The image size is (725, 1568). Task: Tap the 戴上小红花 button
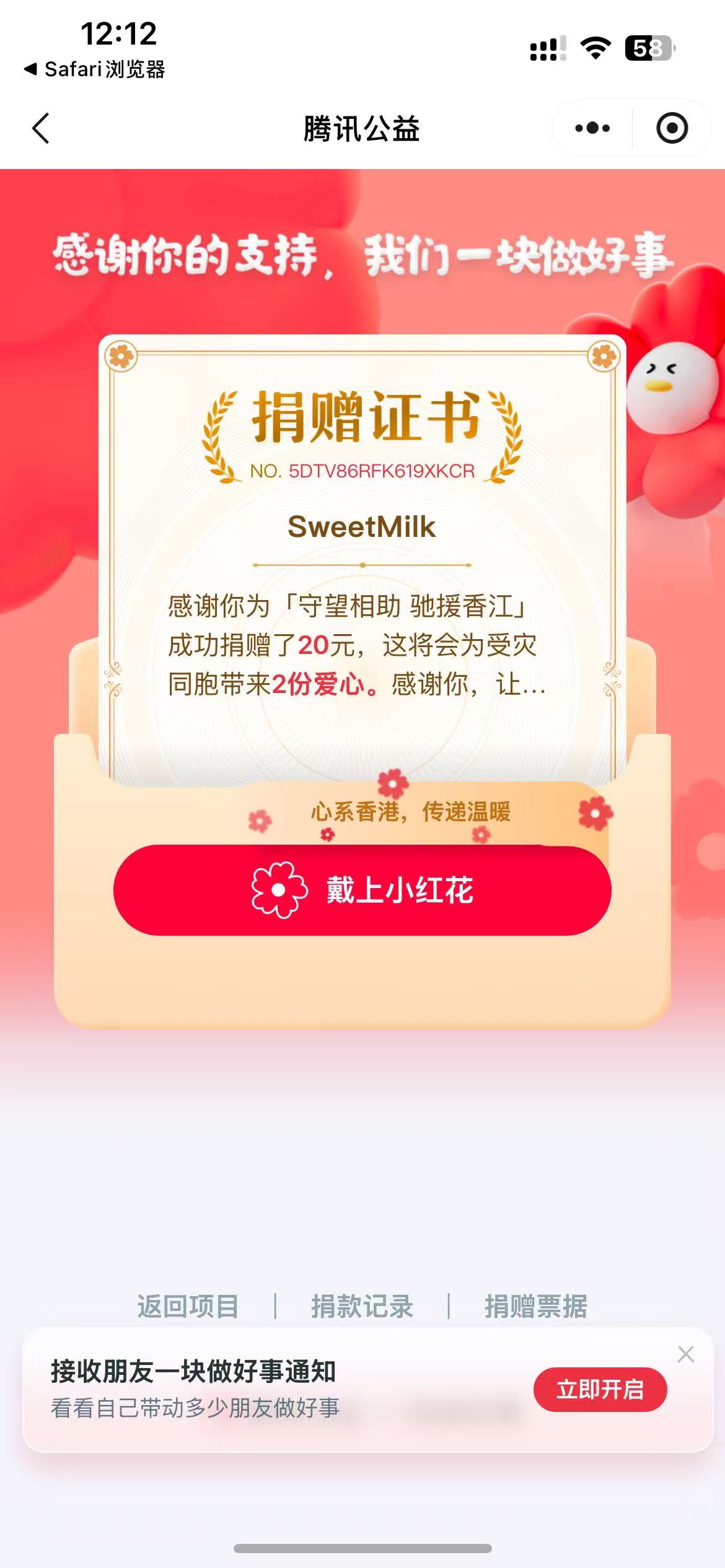[x=362, y=890]
